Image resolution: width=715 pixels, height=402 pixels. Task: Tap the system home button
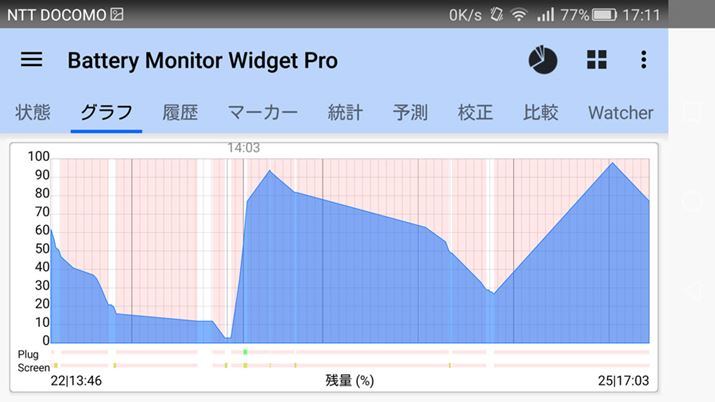[692, 201]
